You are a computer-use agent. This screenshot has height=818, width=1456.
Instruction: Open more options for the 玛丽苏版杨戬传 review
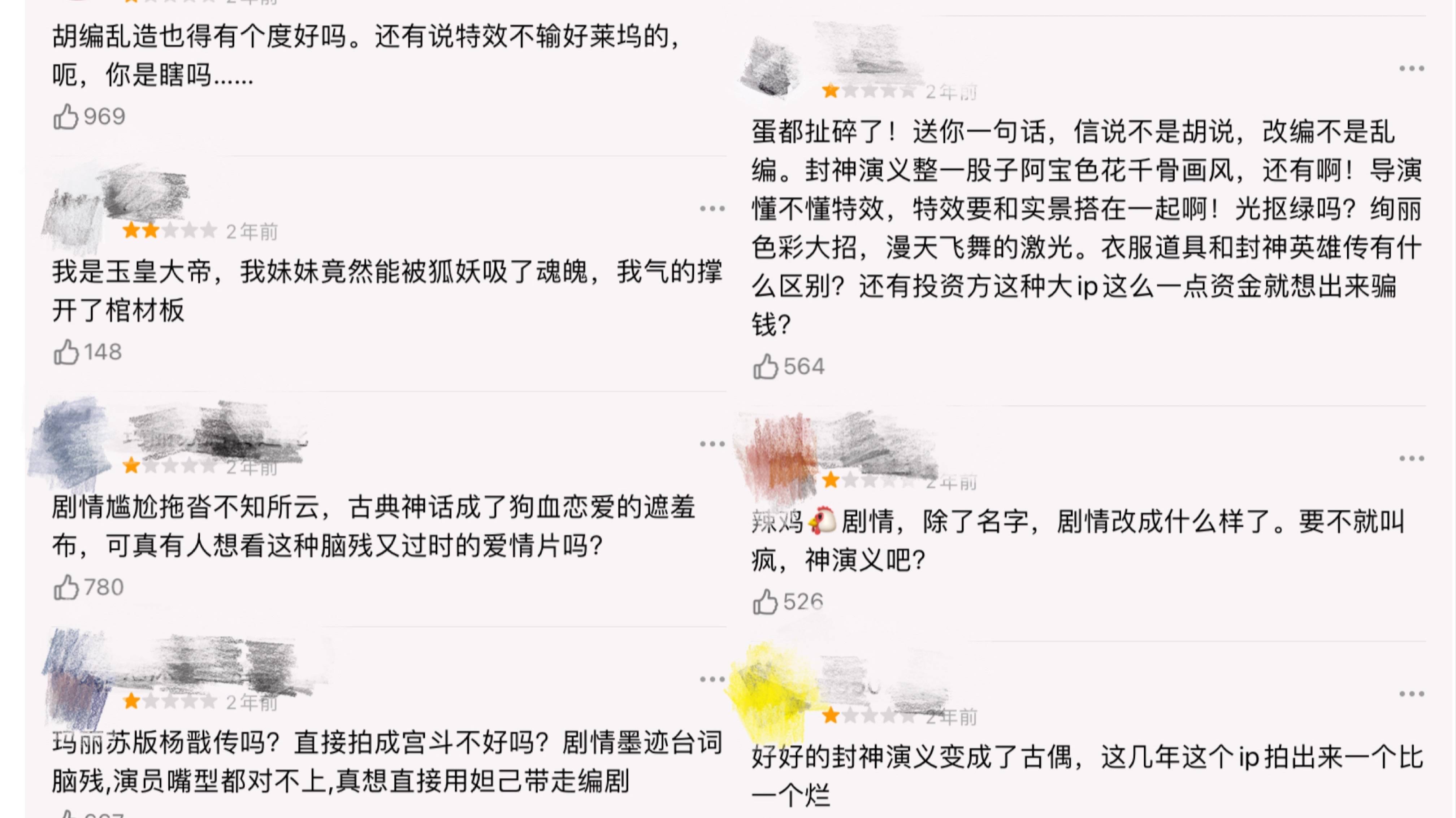click(712, 679)
